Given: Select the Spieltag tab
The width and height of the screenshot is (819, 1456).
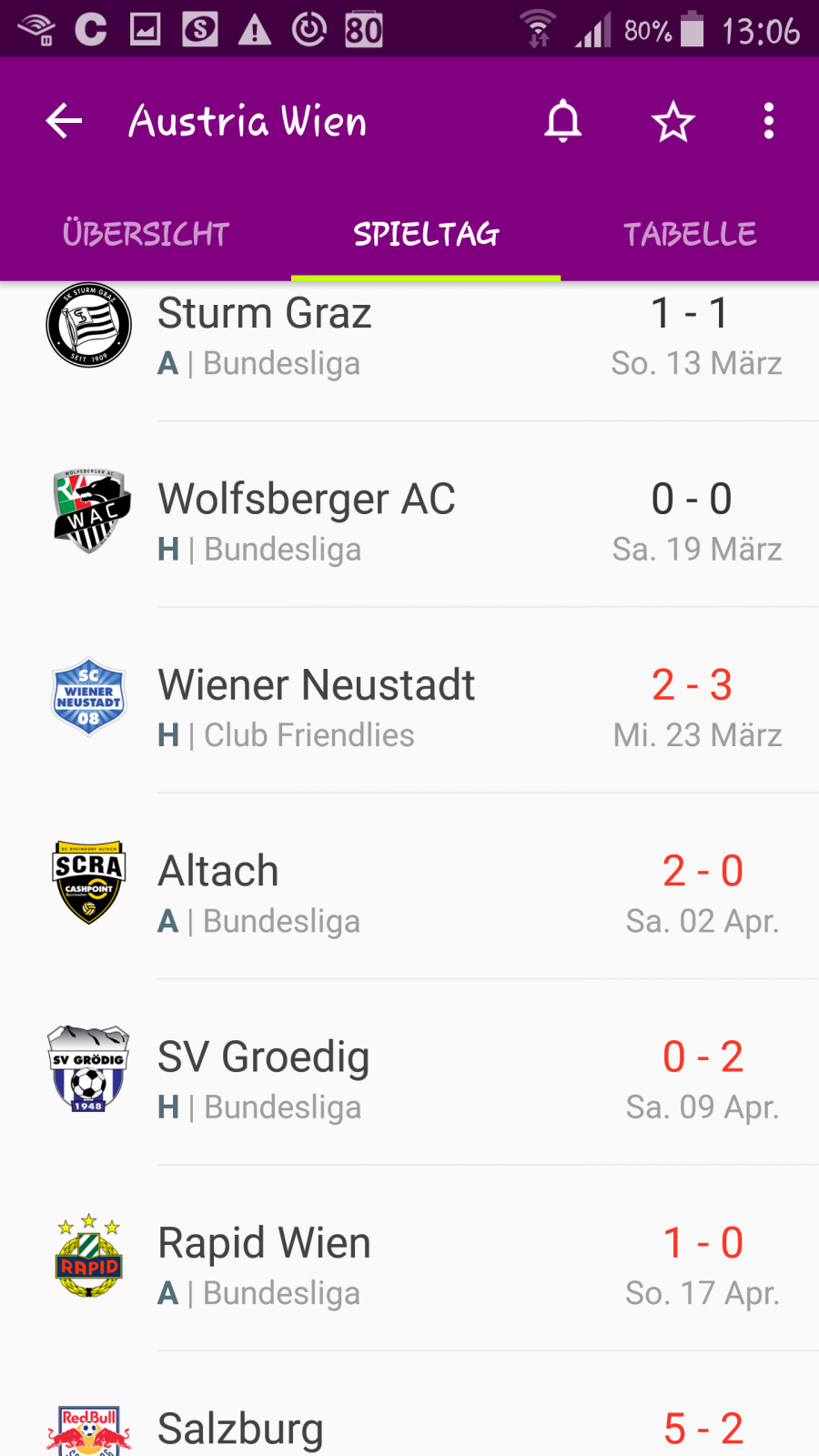Looking at the screenshot, I should [426, 234].
